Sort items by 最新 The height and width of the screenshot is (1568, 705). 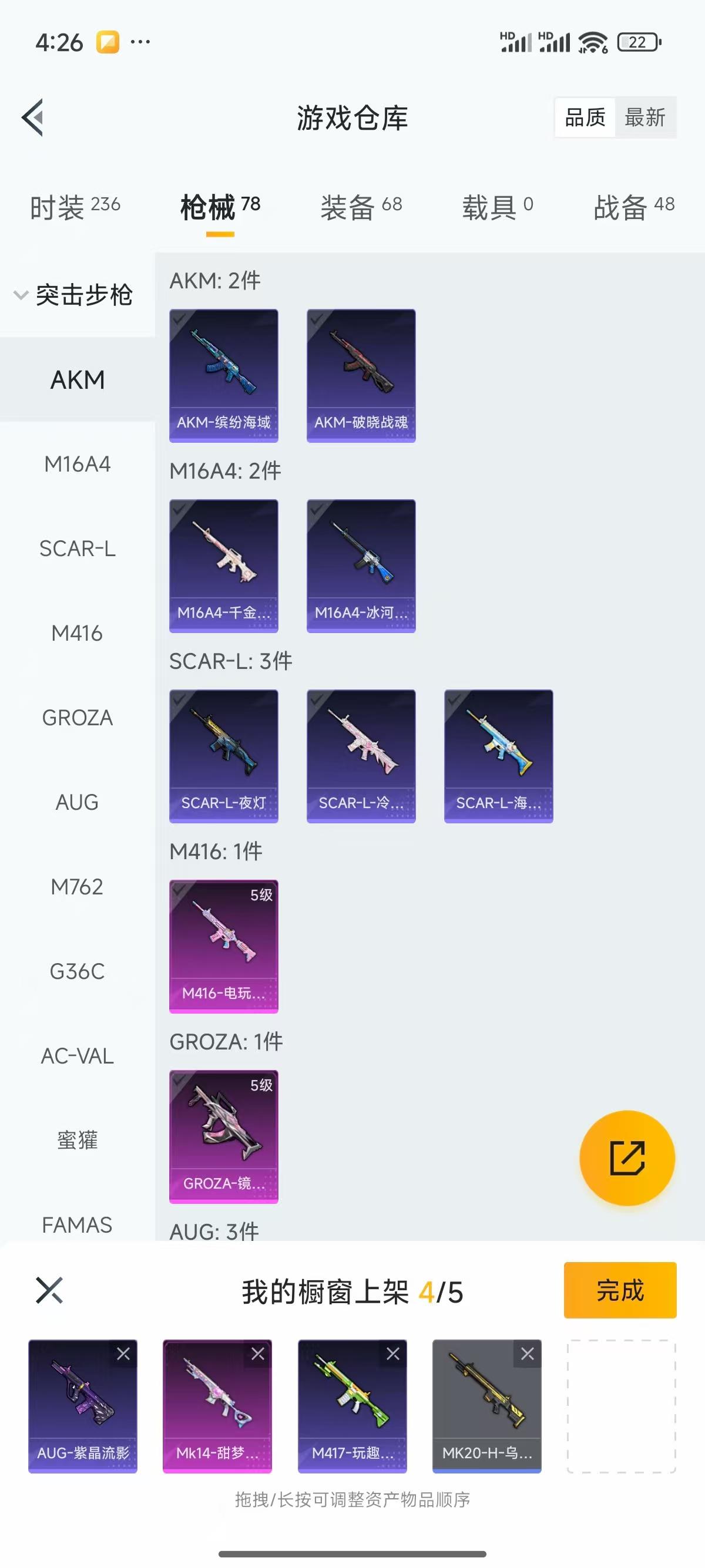[644, 117]
